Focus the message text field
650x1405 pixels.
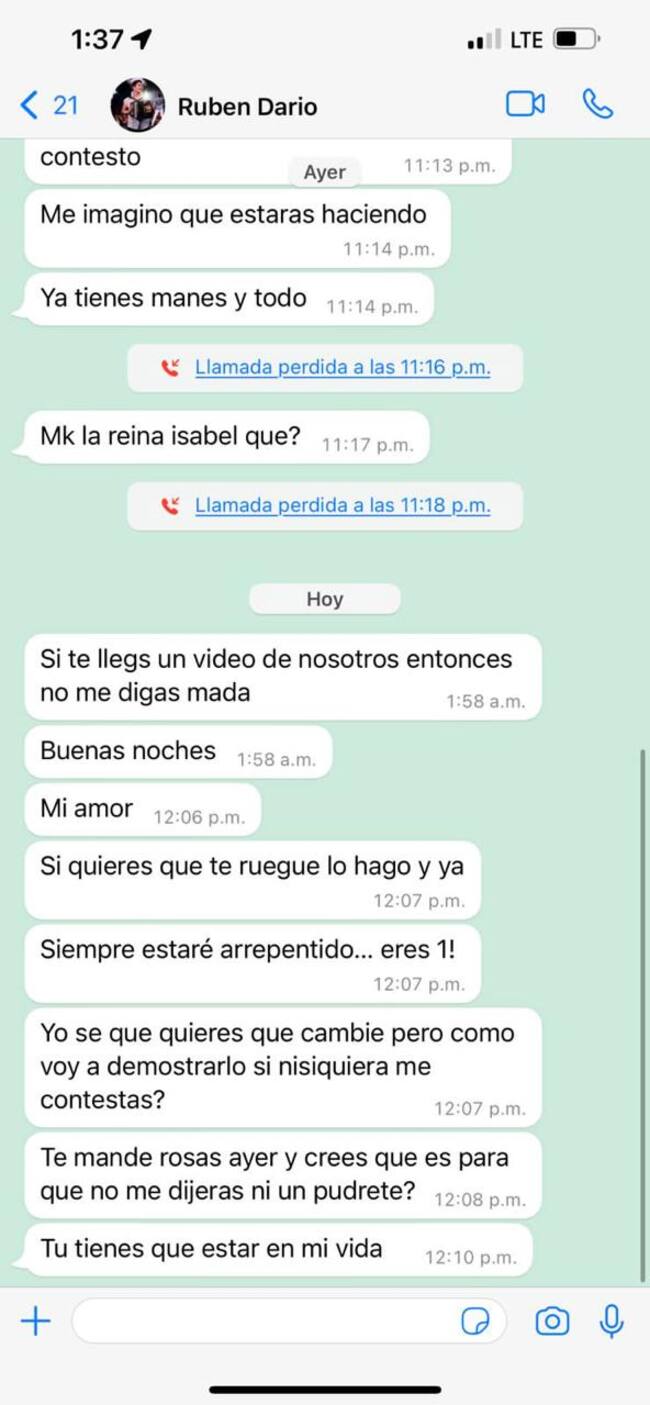260,1322
